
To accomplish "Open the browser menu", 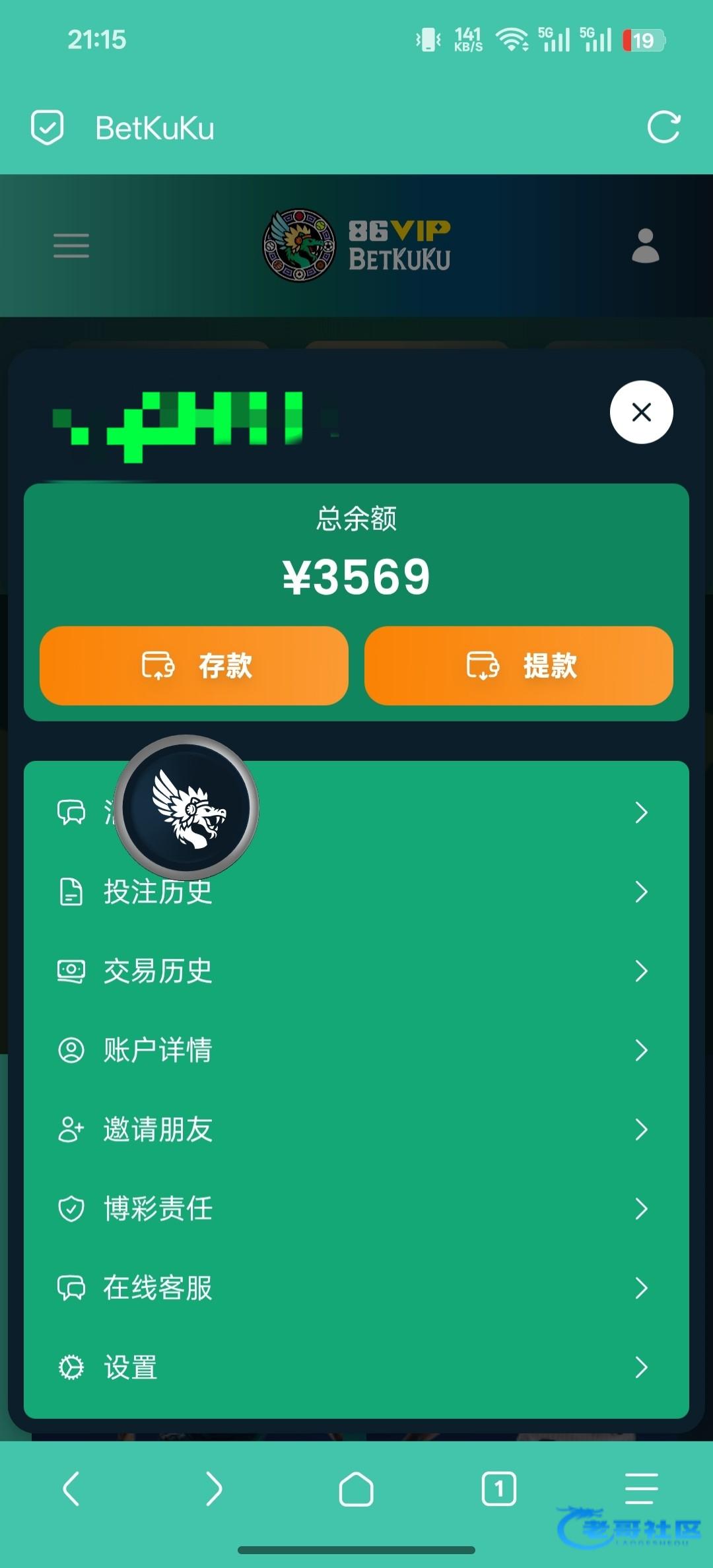I will [x=641, y=1489].
